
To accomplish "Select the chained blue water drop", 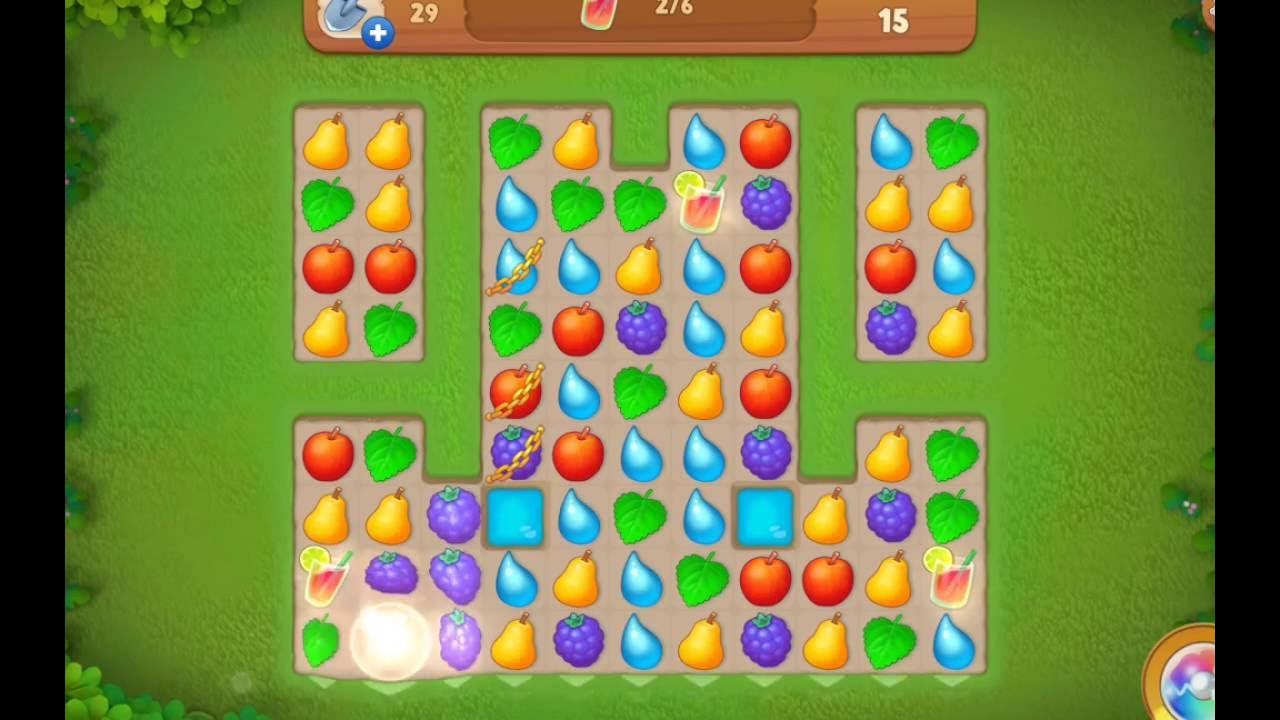I will (515, 266).
